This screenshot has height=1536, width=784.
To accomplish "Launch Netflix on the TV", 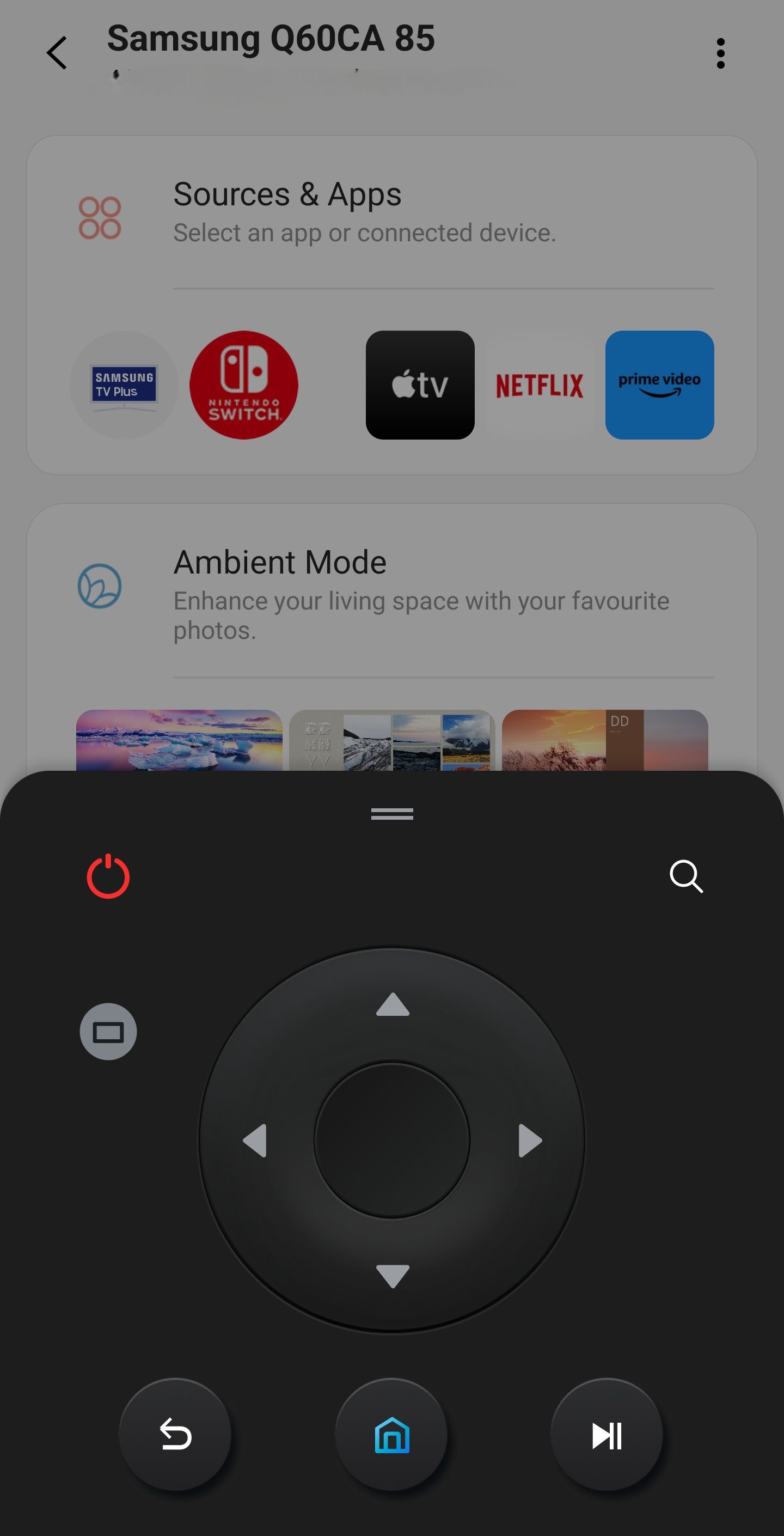I will [540, 385].
